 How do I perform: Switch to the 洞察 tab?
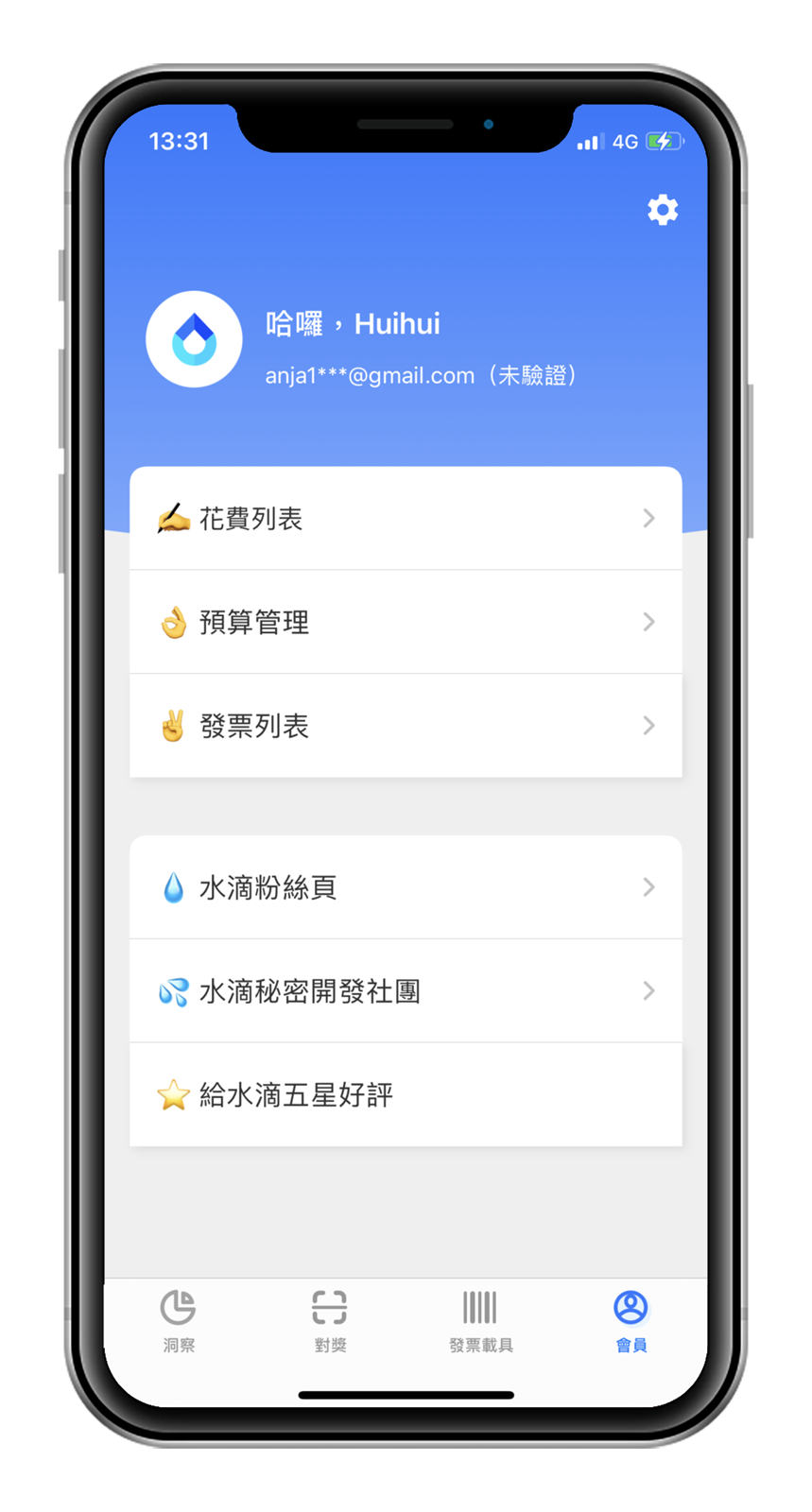pyautogui.click(x=179, y=1320)
